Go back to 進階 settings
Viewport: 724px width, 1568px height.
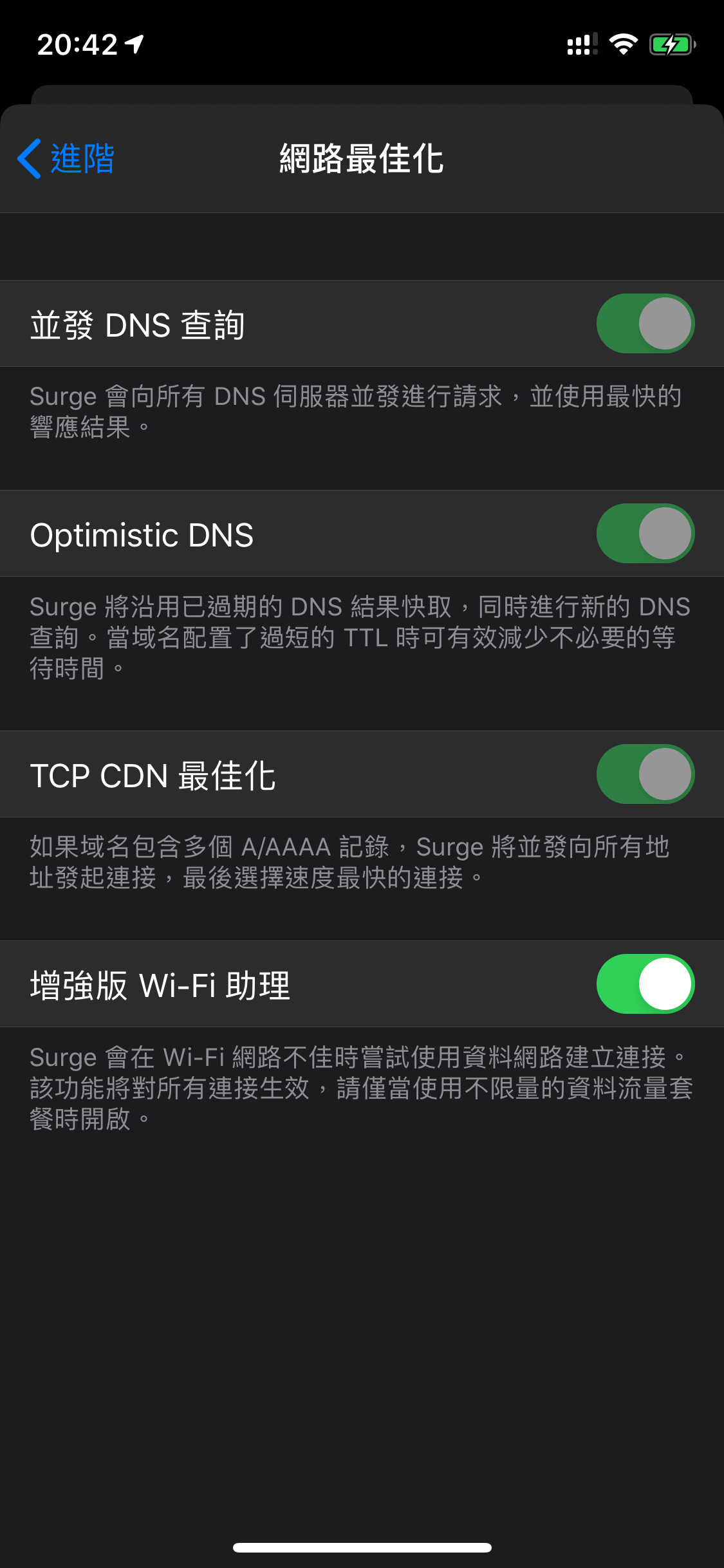(66, 158)
